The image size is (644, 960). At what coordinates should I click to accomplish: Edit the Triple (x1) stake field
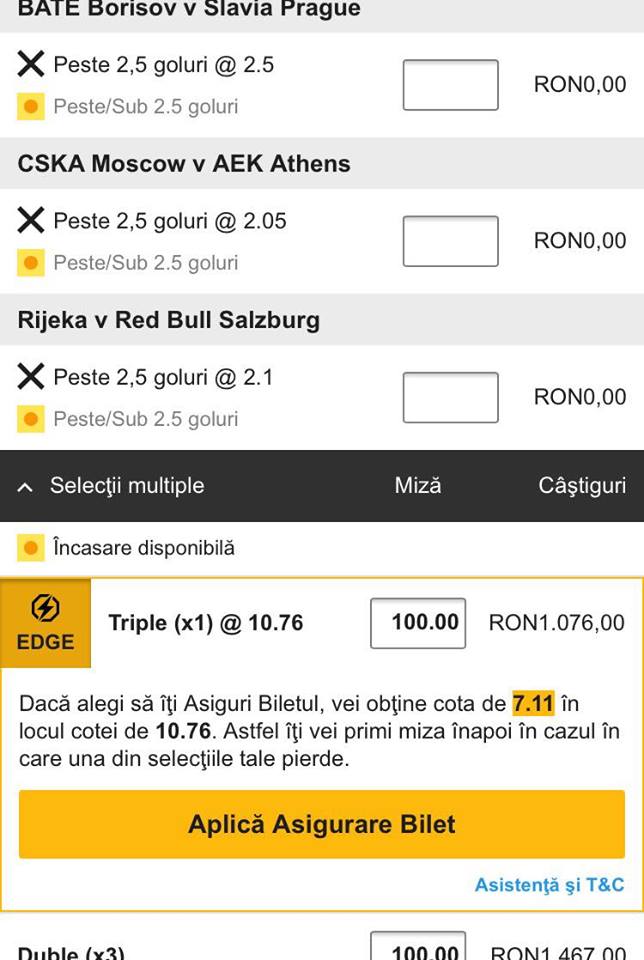(418, 623)
